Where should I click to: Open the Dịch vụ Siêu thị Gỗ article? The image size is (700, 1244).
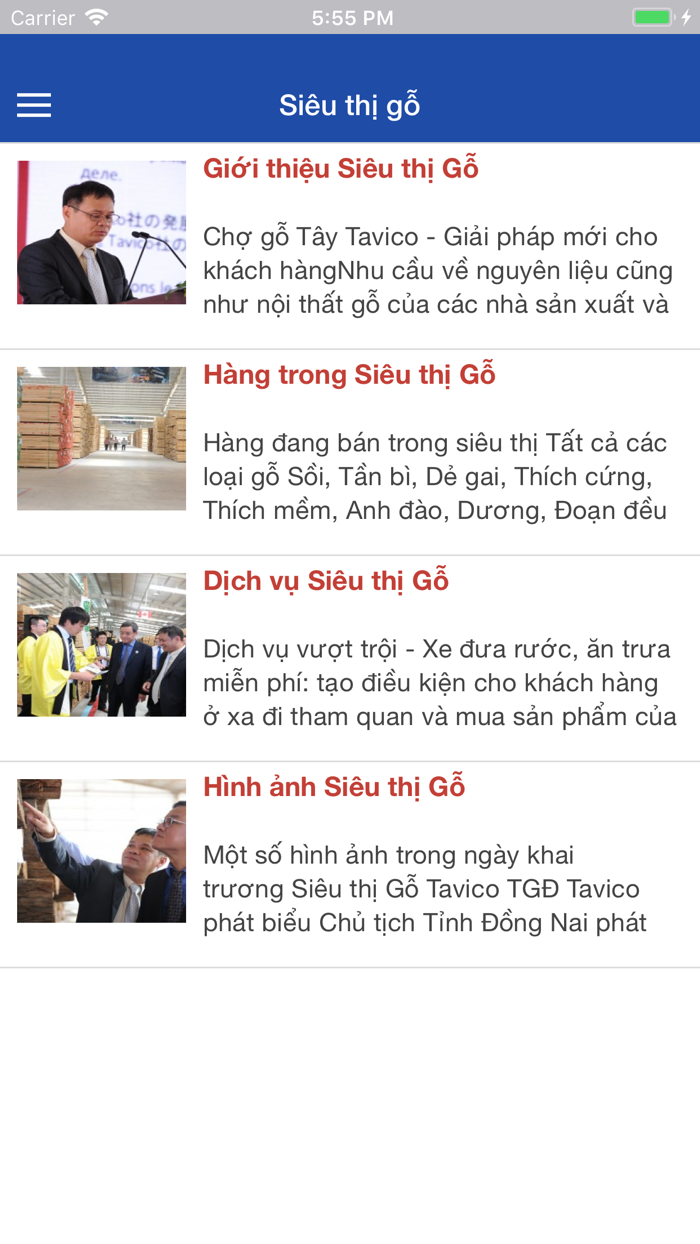click(x=350, y=658)
